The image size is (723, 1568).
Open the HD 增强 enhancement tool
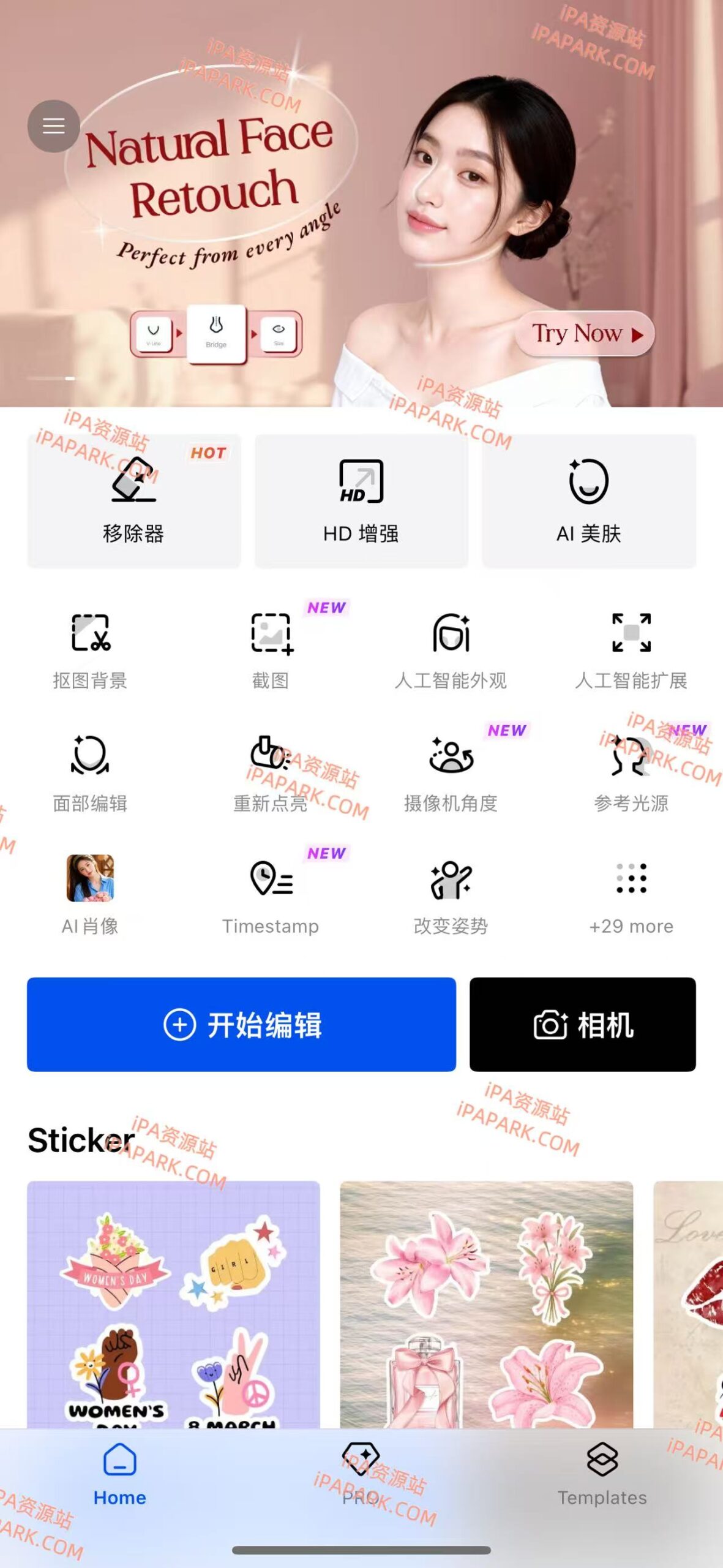361,499
